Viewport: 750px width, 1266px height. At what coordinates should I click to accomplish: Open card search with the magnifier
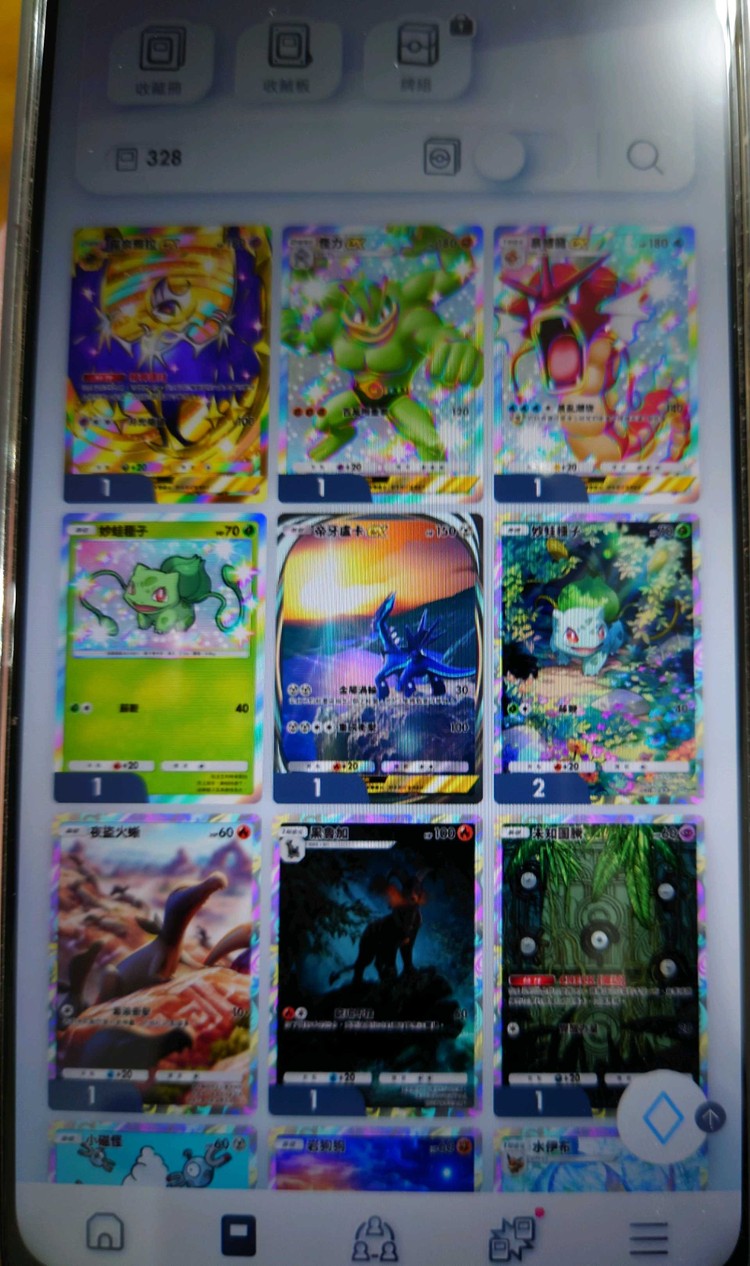tap(645, 157)
